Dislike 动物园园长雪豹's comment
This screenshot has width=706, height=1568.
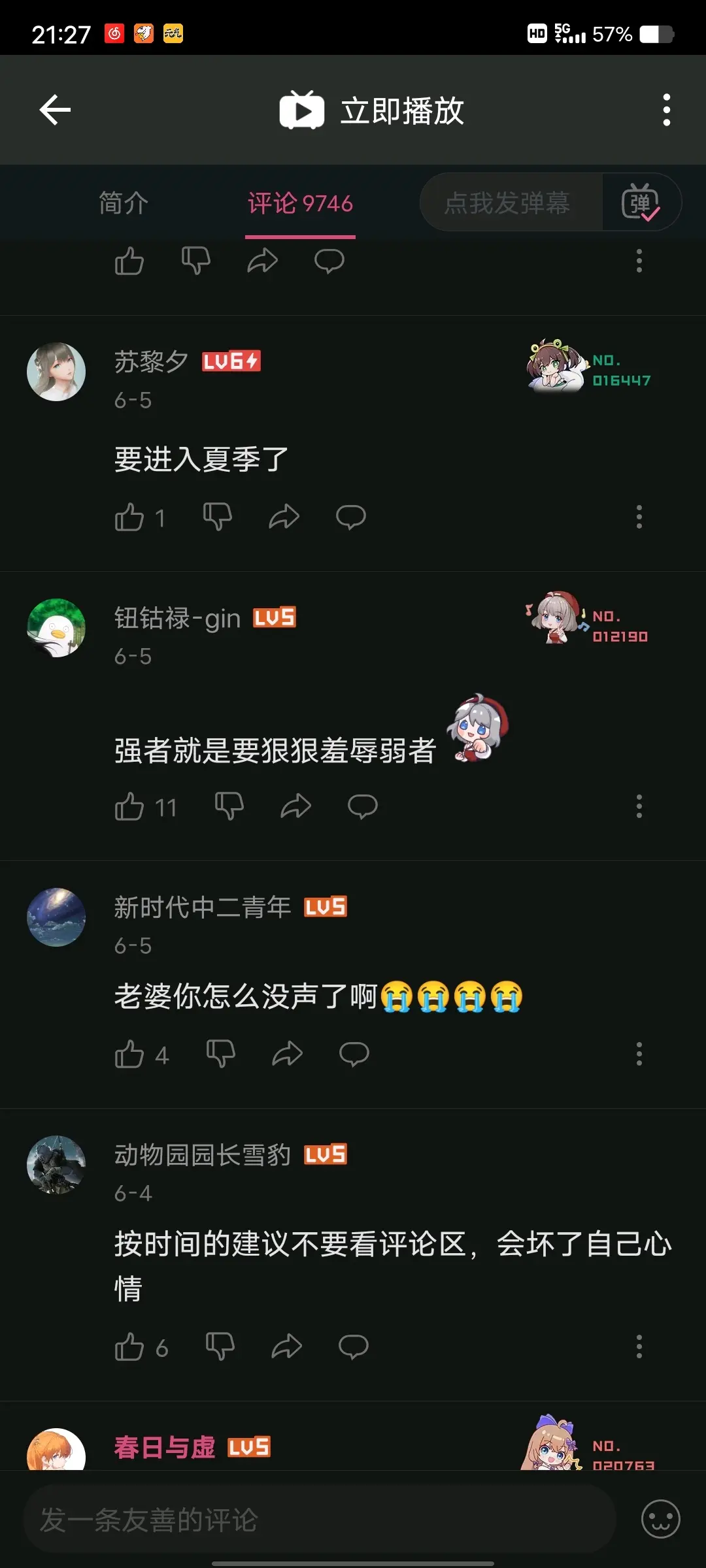[220, 1347]
